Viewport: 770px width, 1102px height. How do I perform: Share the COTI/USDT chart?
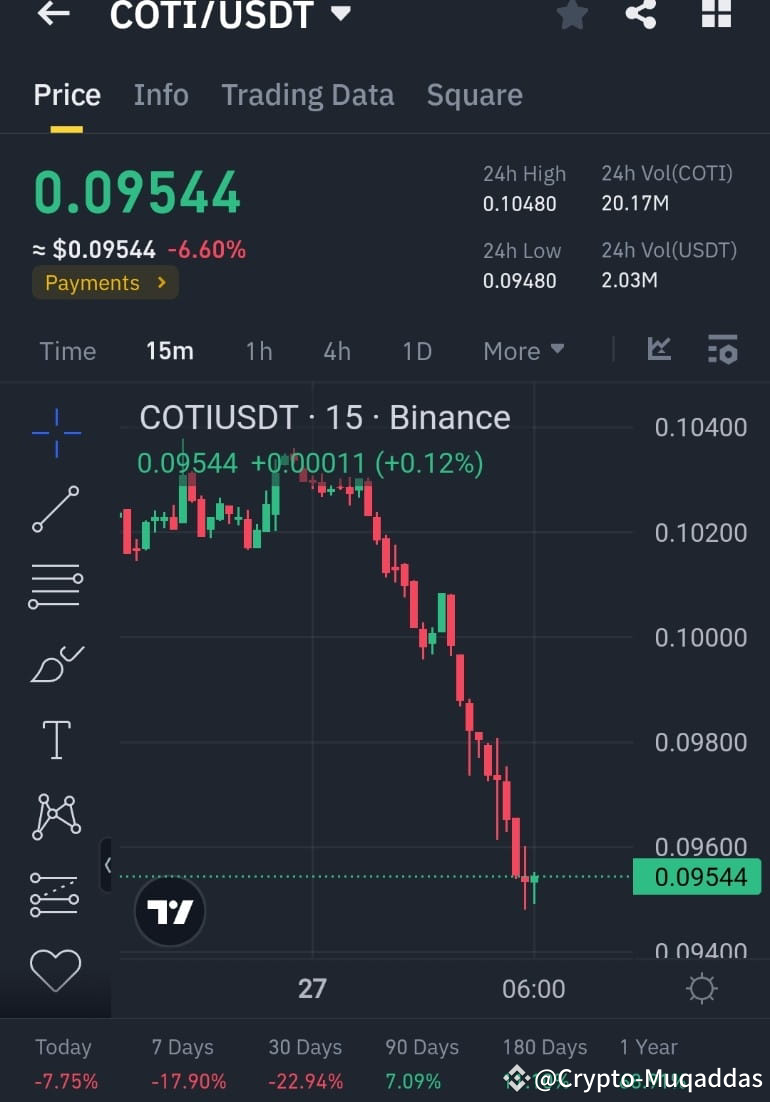pos(641,16)
